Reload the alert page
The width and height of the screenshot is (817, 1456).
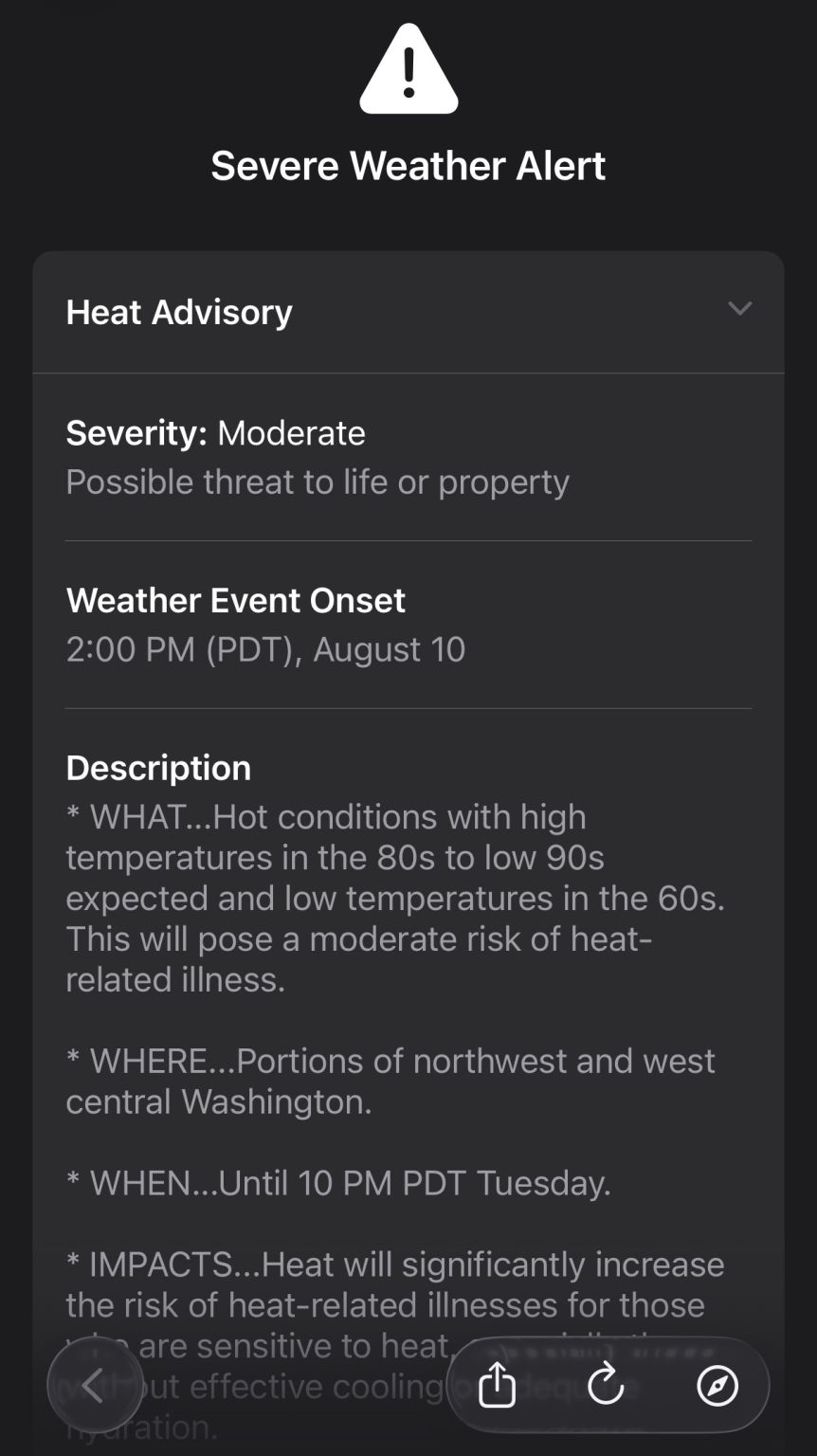coord(606,1386)
